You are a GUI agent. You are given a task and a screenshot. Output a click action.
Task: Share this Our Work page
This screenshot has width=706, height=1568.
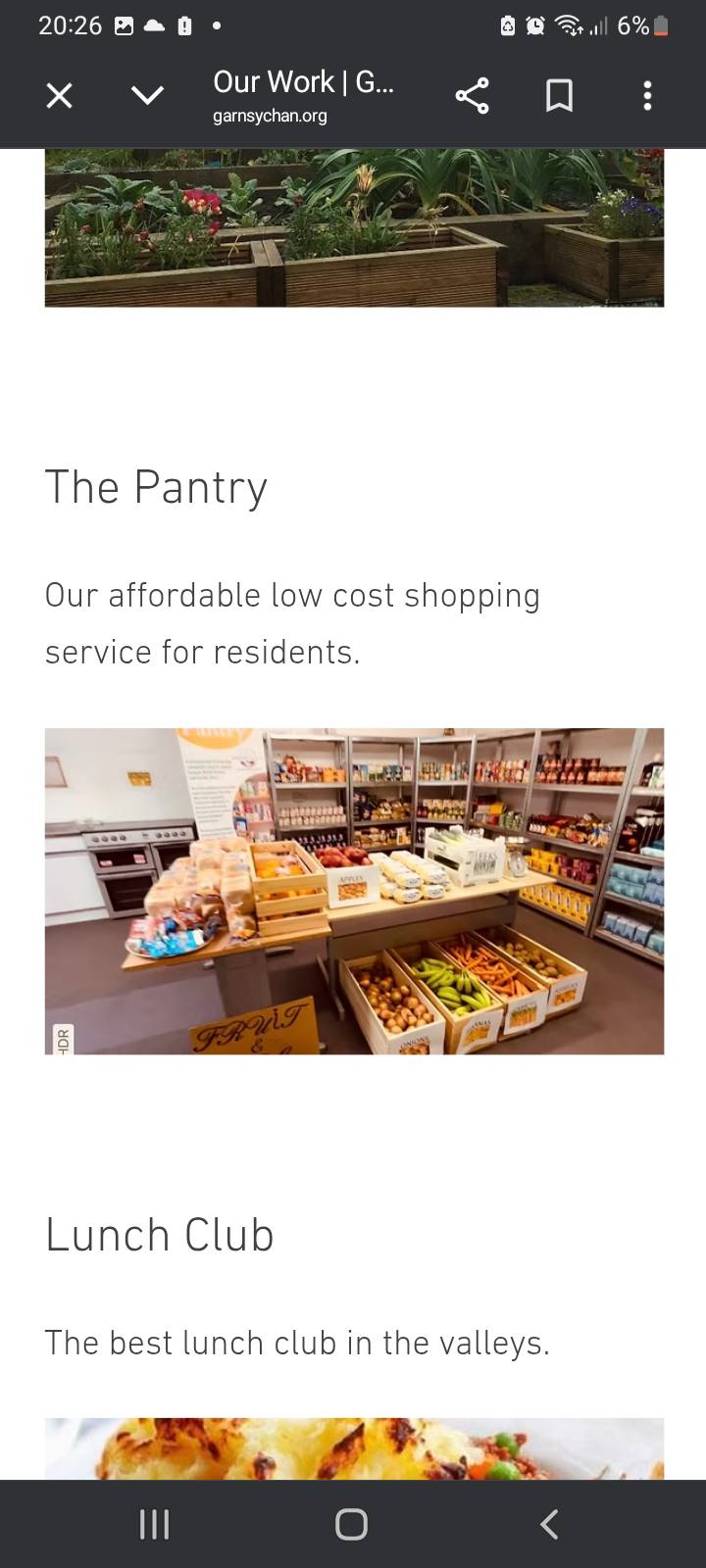pos(472,96)
